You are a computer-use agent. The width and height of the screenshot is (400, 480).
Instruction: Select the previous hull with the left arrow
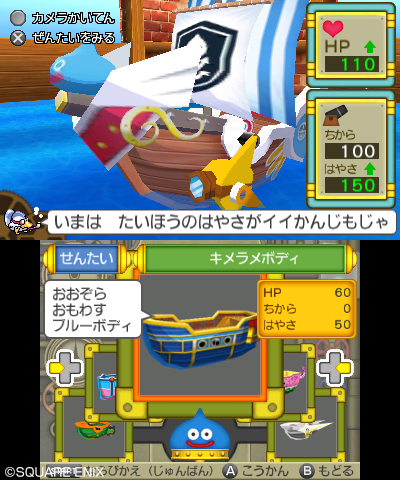pos(66,368)
